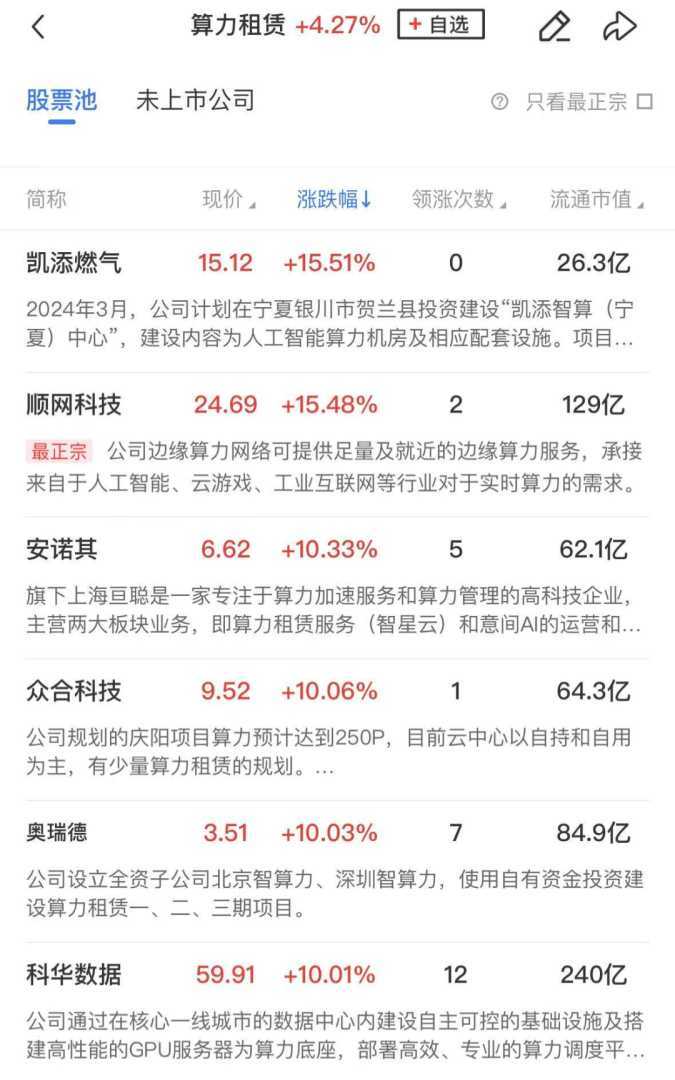Sort stocks by 涨跌幅
Screen dimensions: 675x1080
334,199
